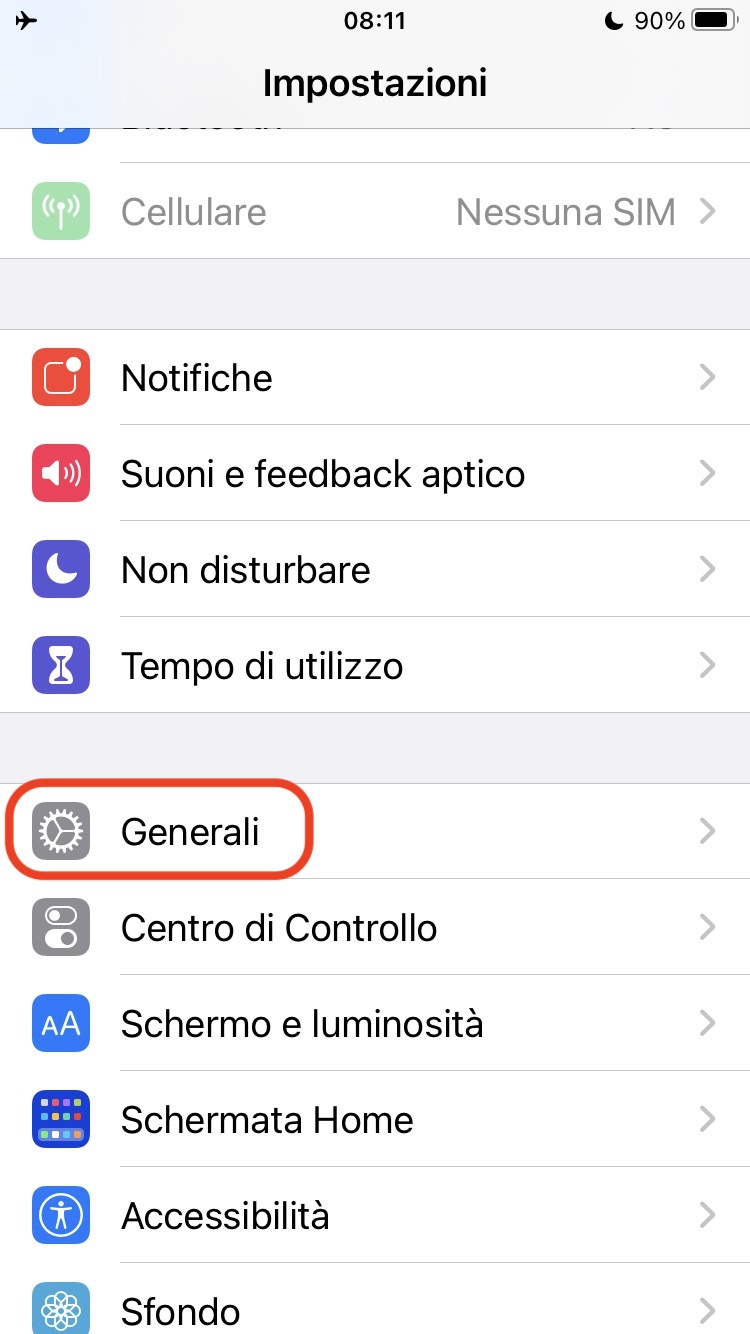Open Centro di Controllo
The height and width of the screenshot is (1334, 750).
[375, 928]
